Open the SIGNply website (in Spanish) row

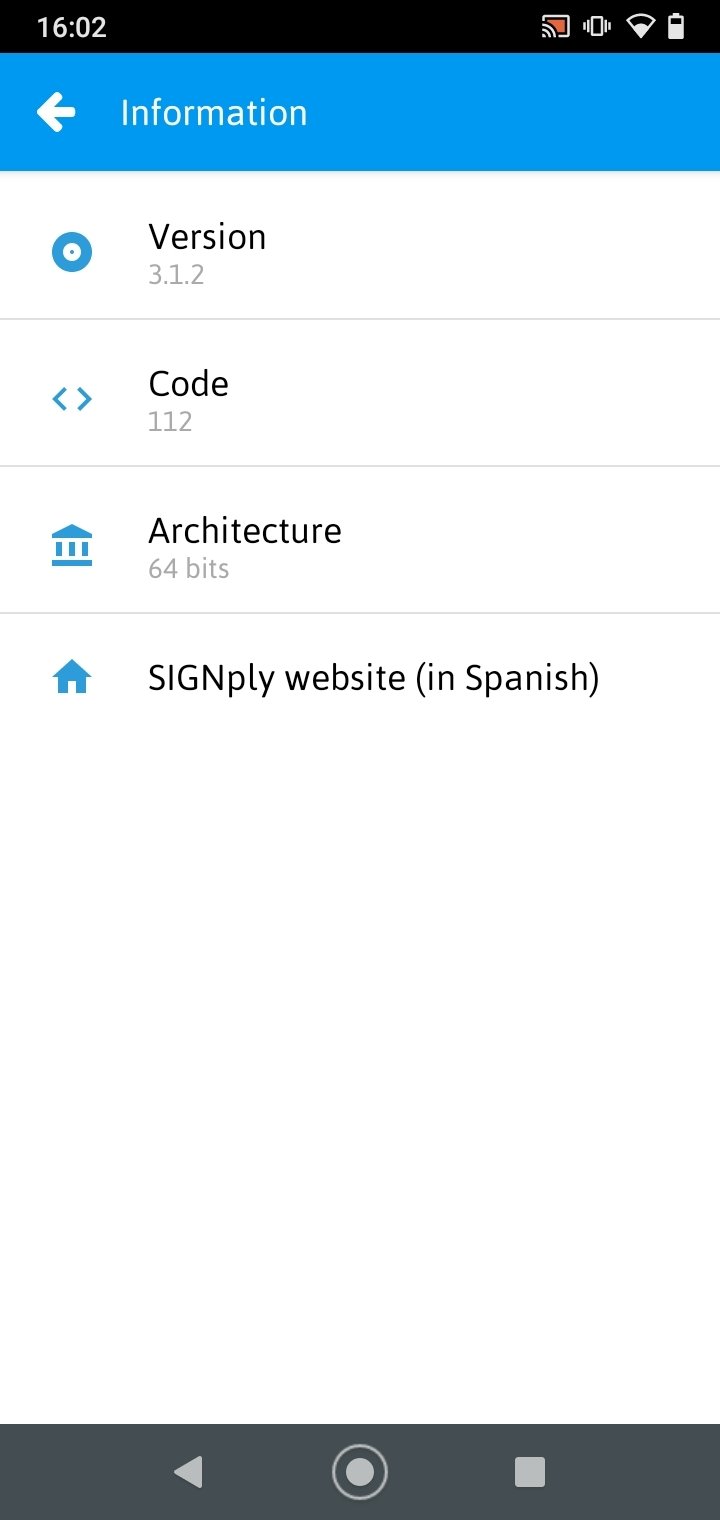pos(360,679)
